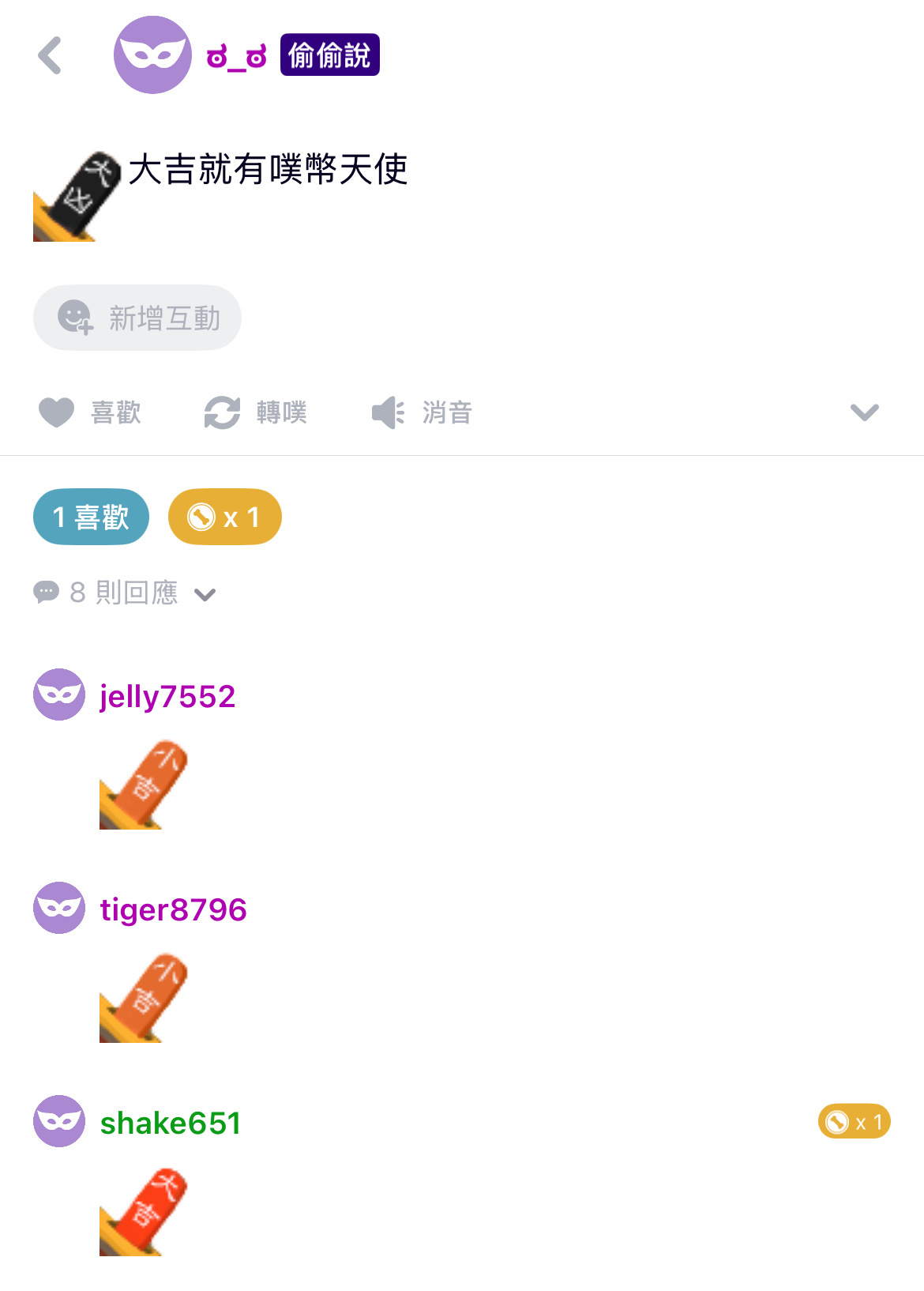924x1291 pixels.
Task: Tap the 新增互動 add reaction button
Action: point(137,318)
